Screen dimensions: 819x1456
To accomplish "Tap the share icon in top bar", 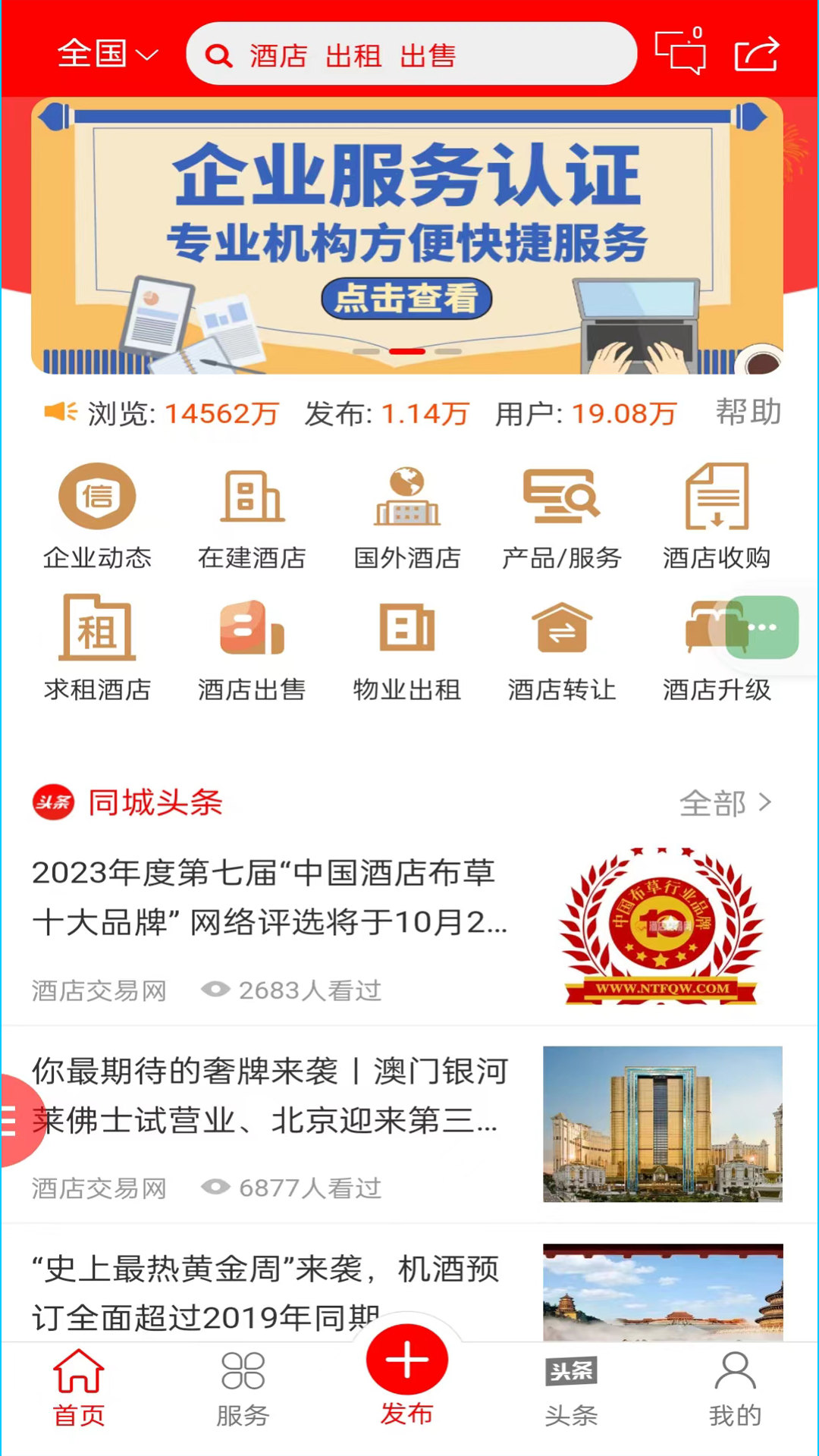I will pyautogui.click(x=756, y=54).
